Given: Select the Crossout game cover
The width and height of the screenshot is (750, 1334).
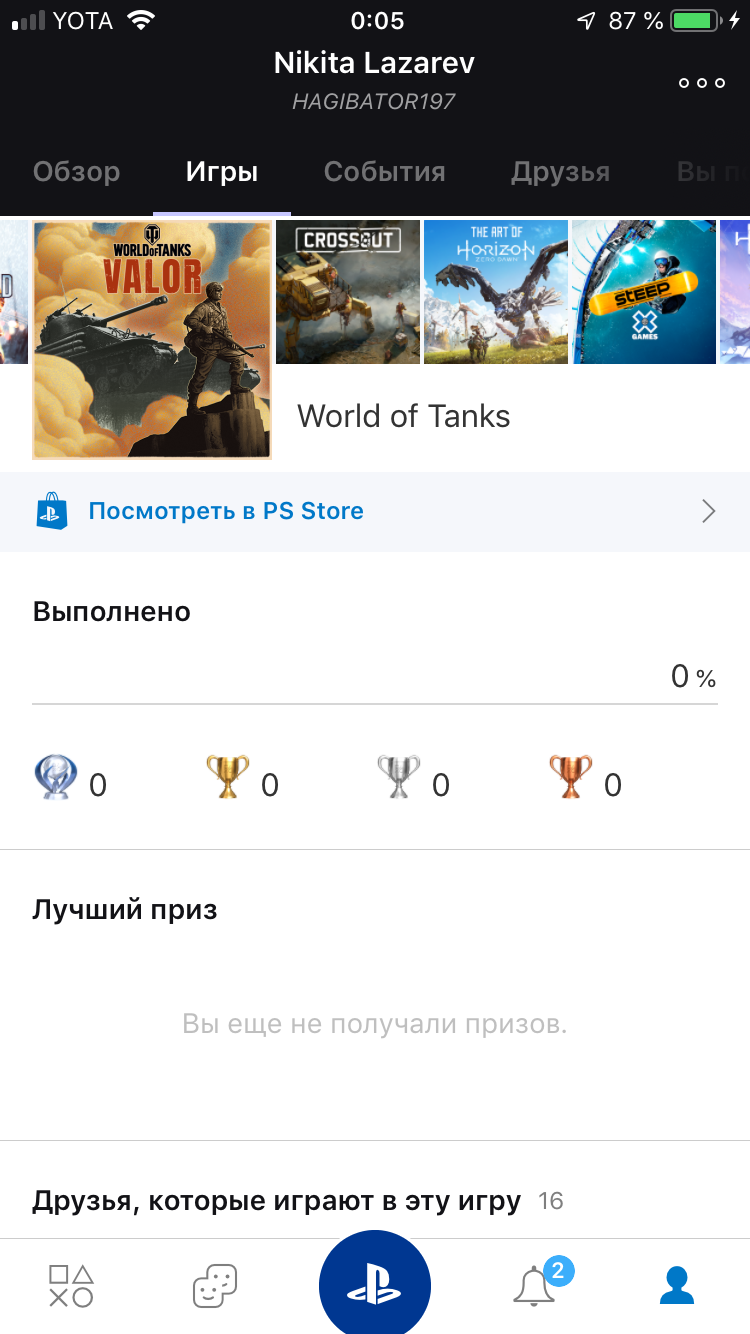Looking at the screenshot, I should (348, 292).
